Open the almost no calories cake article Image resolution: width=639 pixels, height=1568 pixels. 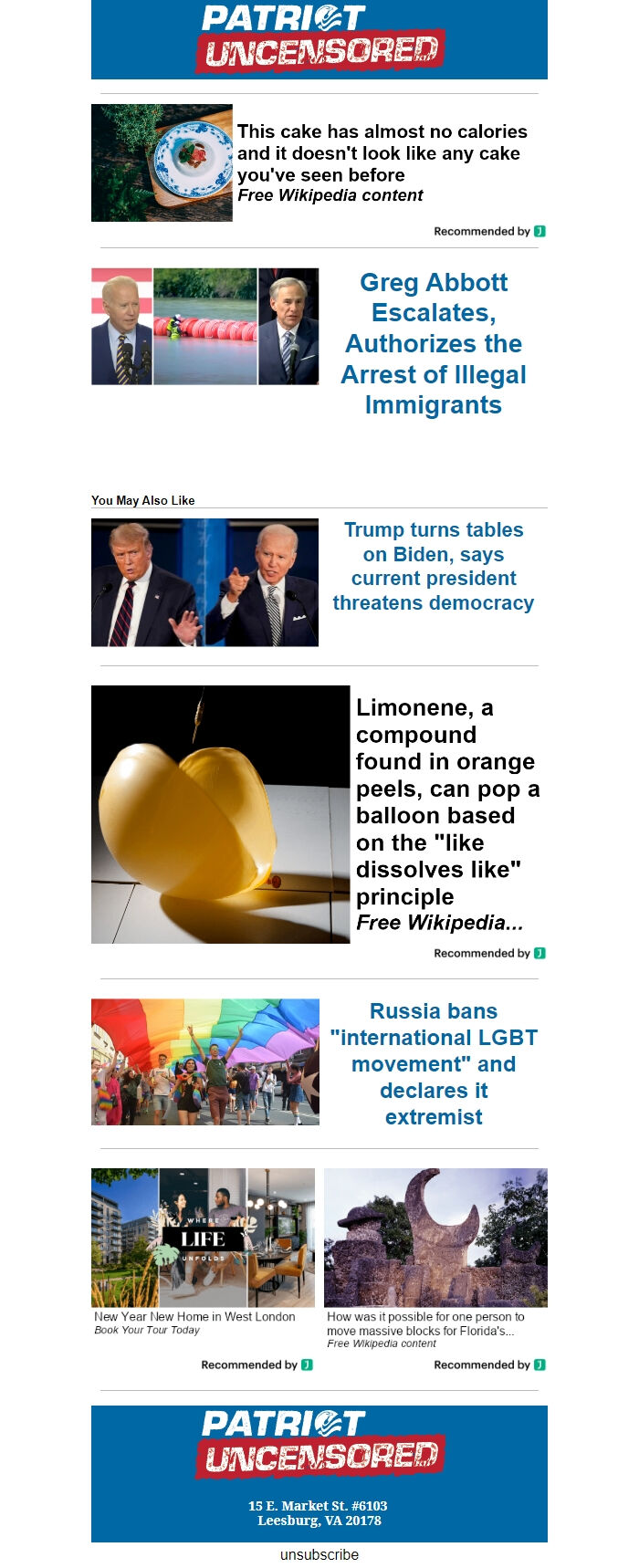click(382, 153)
